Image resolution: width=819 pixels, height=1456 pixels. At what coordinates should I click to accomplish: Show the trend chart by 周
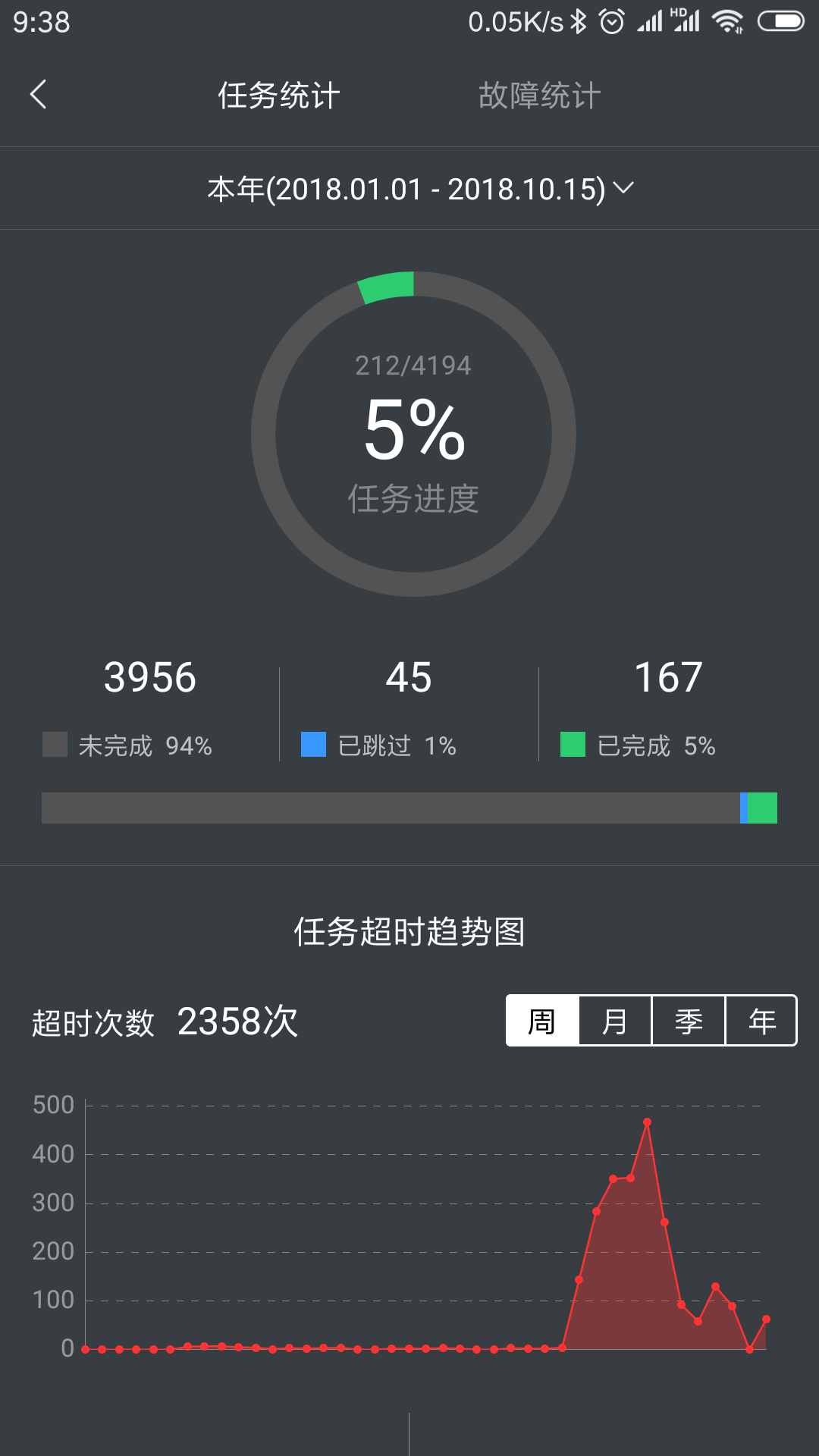(542, 1021)
